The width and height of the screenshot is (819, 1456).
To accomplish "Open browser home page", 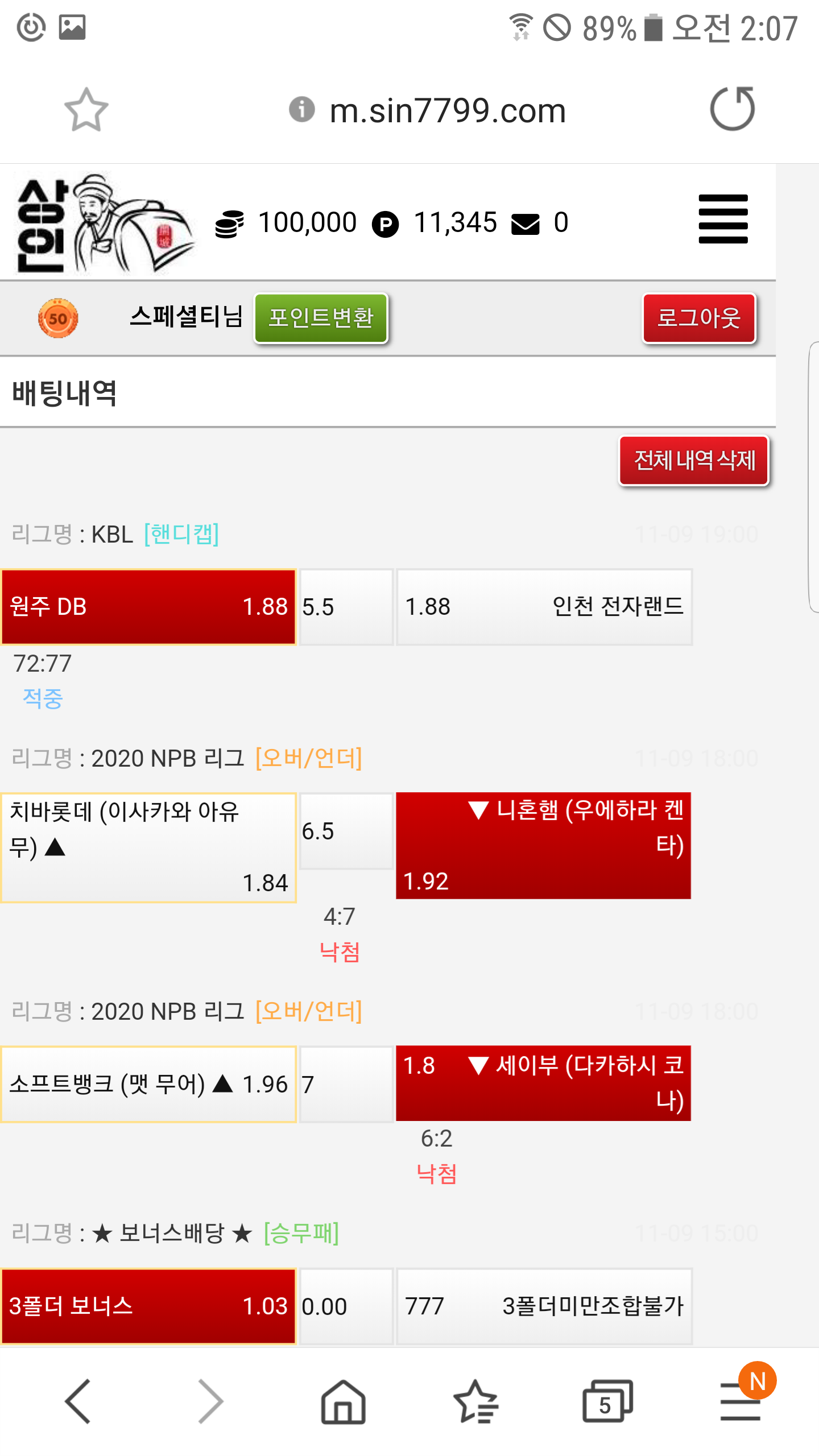I will pyautogui.click(x=343, y=1401).
